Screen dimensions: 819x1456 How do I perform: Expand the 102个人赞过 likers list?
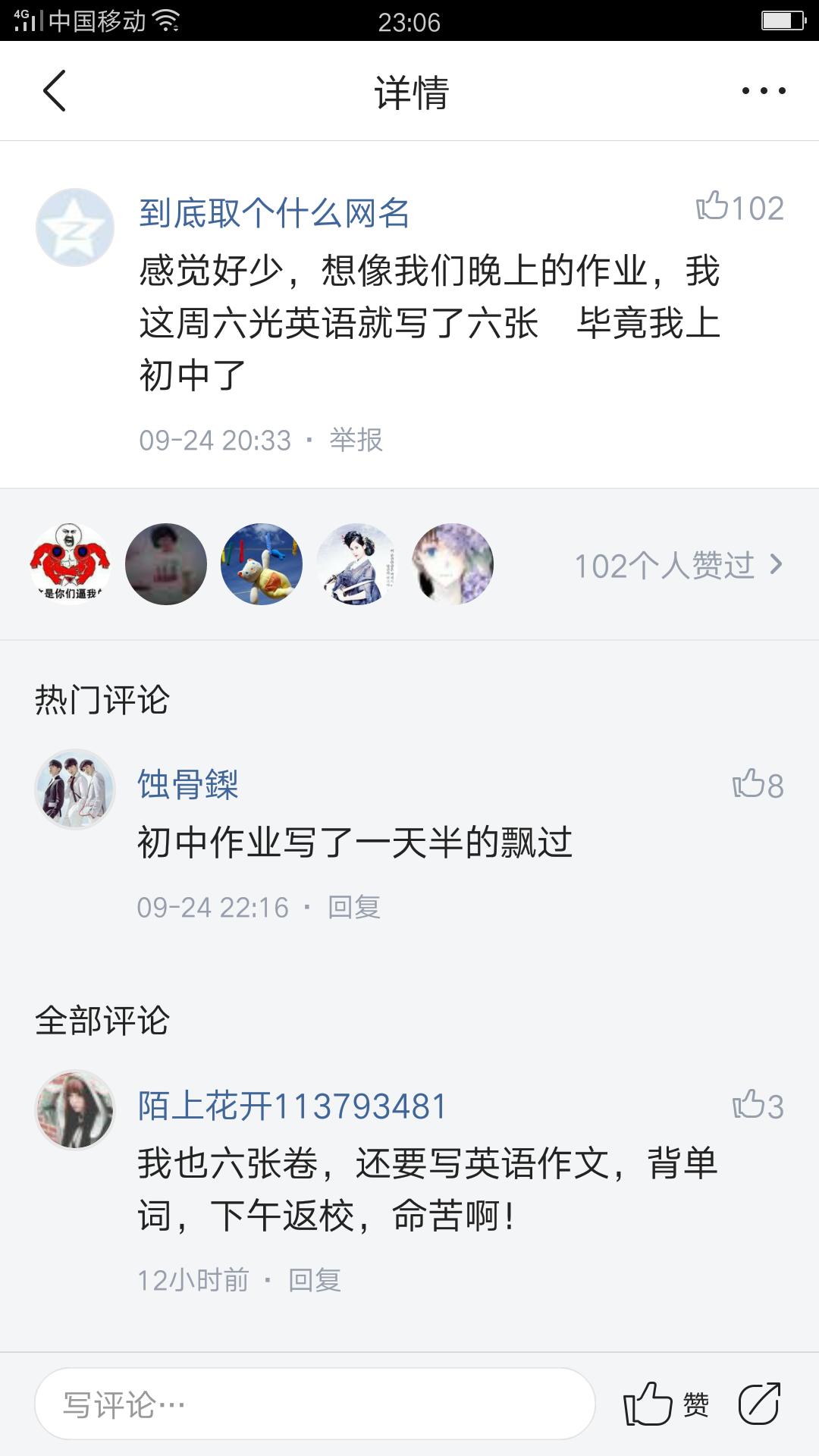[x=666, y=564]
